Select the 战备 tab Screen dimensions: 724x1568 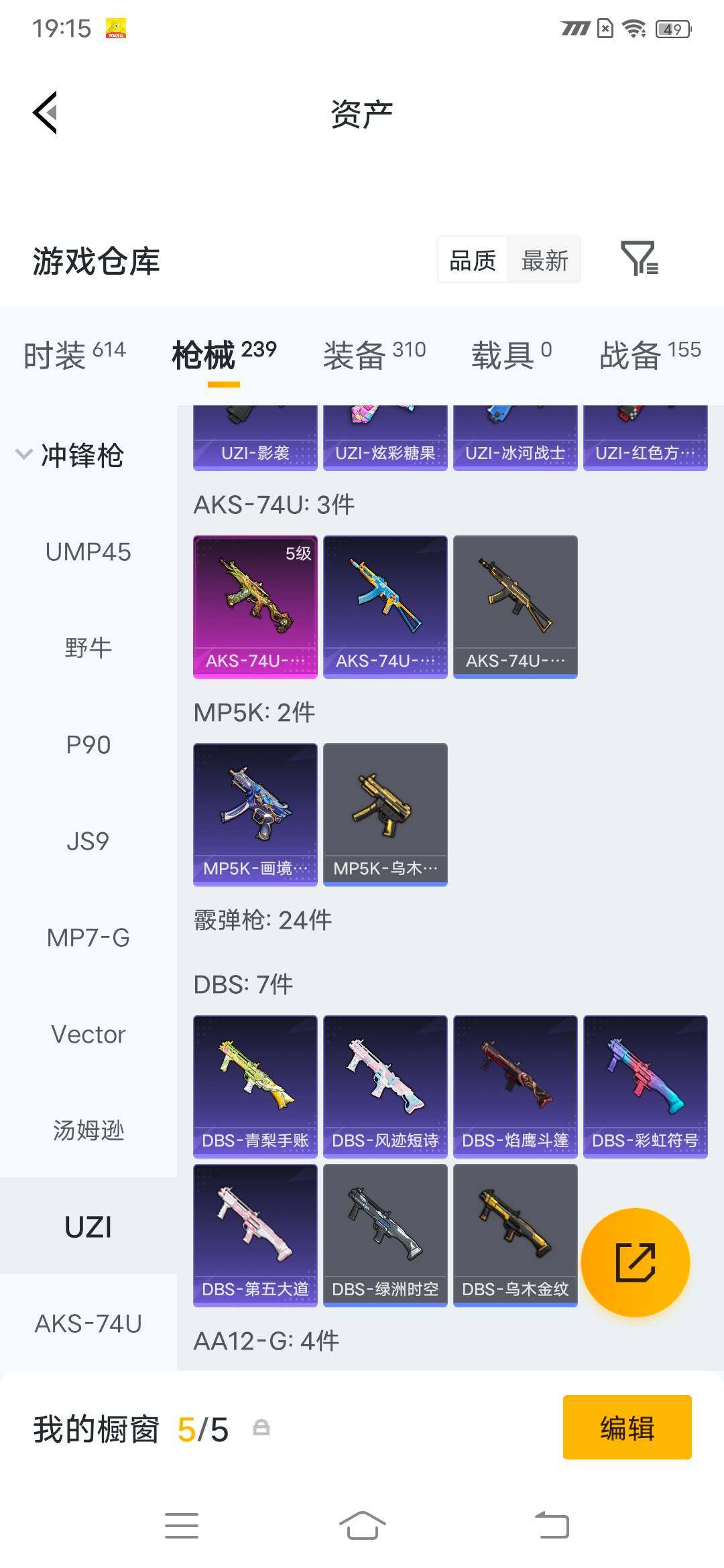[x=650, y=353]
